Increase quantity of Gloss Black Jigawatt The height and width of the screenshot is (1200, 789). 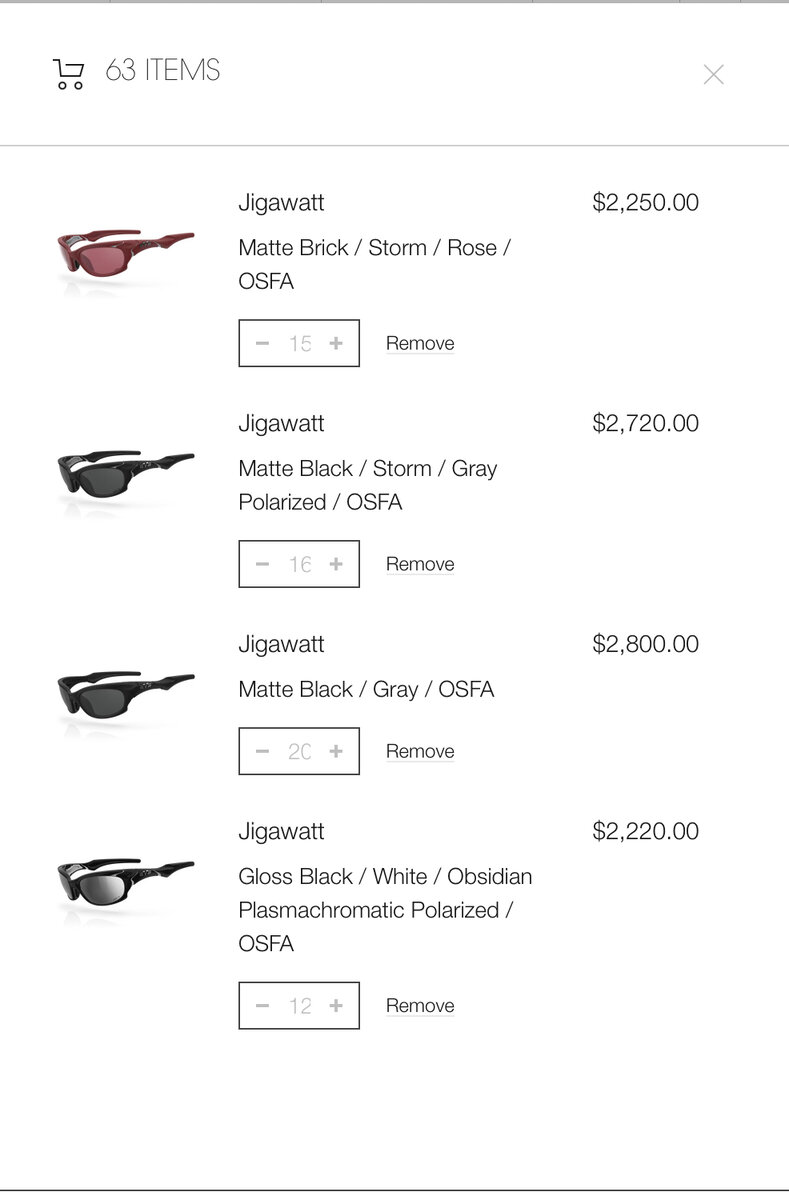[x=336, y=1006]
